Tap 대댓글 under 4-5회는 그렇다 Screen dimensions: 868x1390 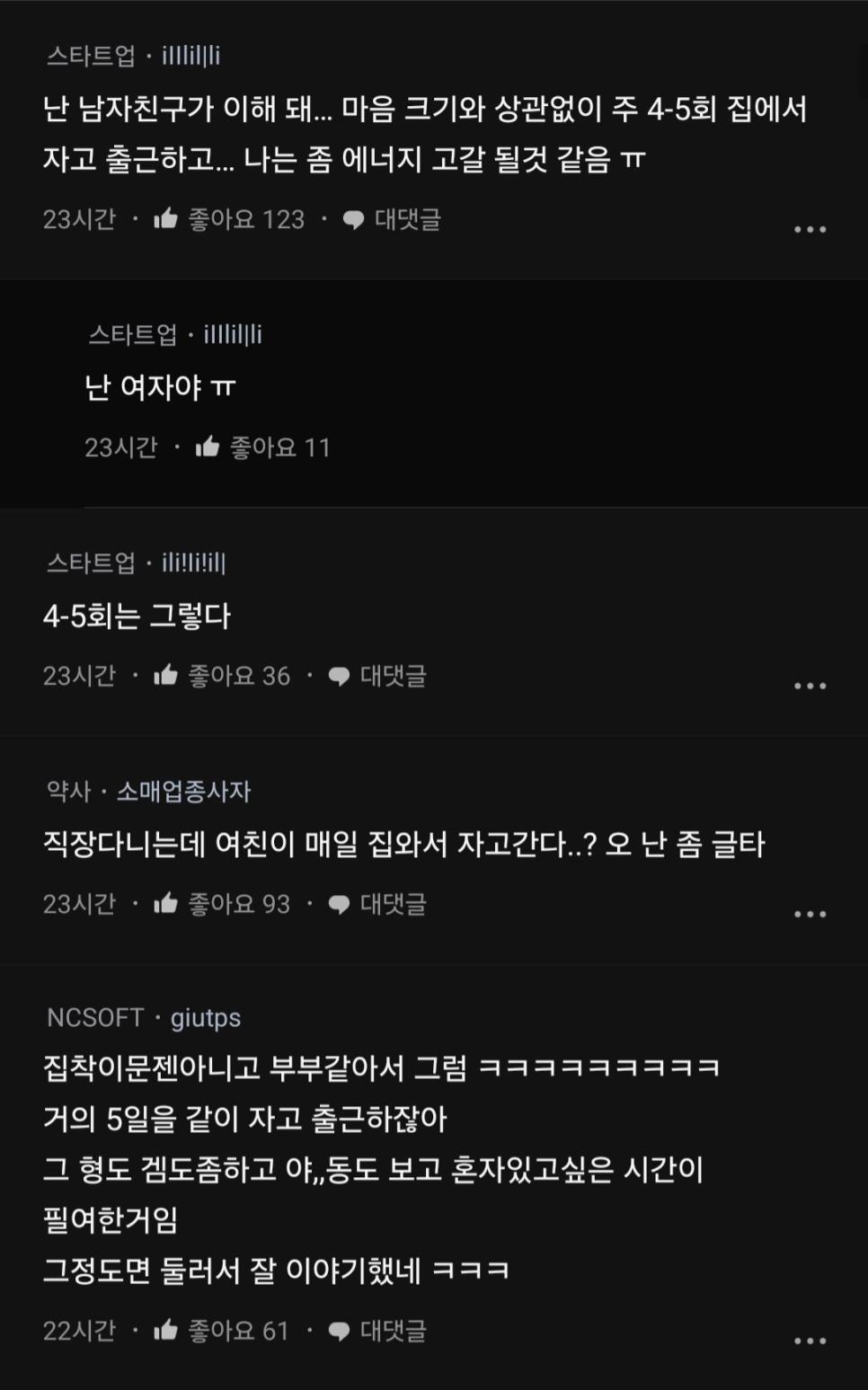pos(378,676)
